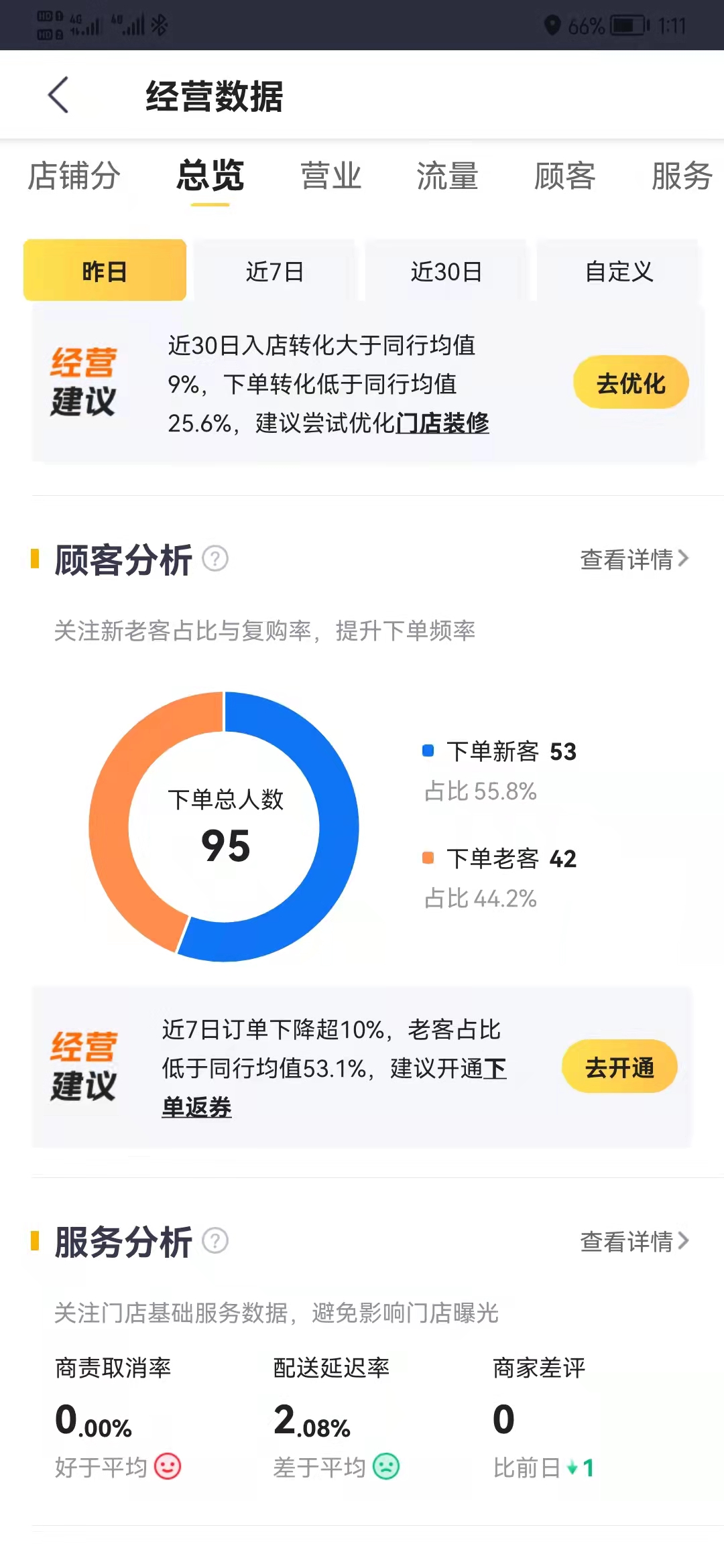
Task: Tap the 去开通 button
Action: [619, 1067]
